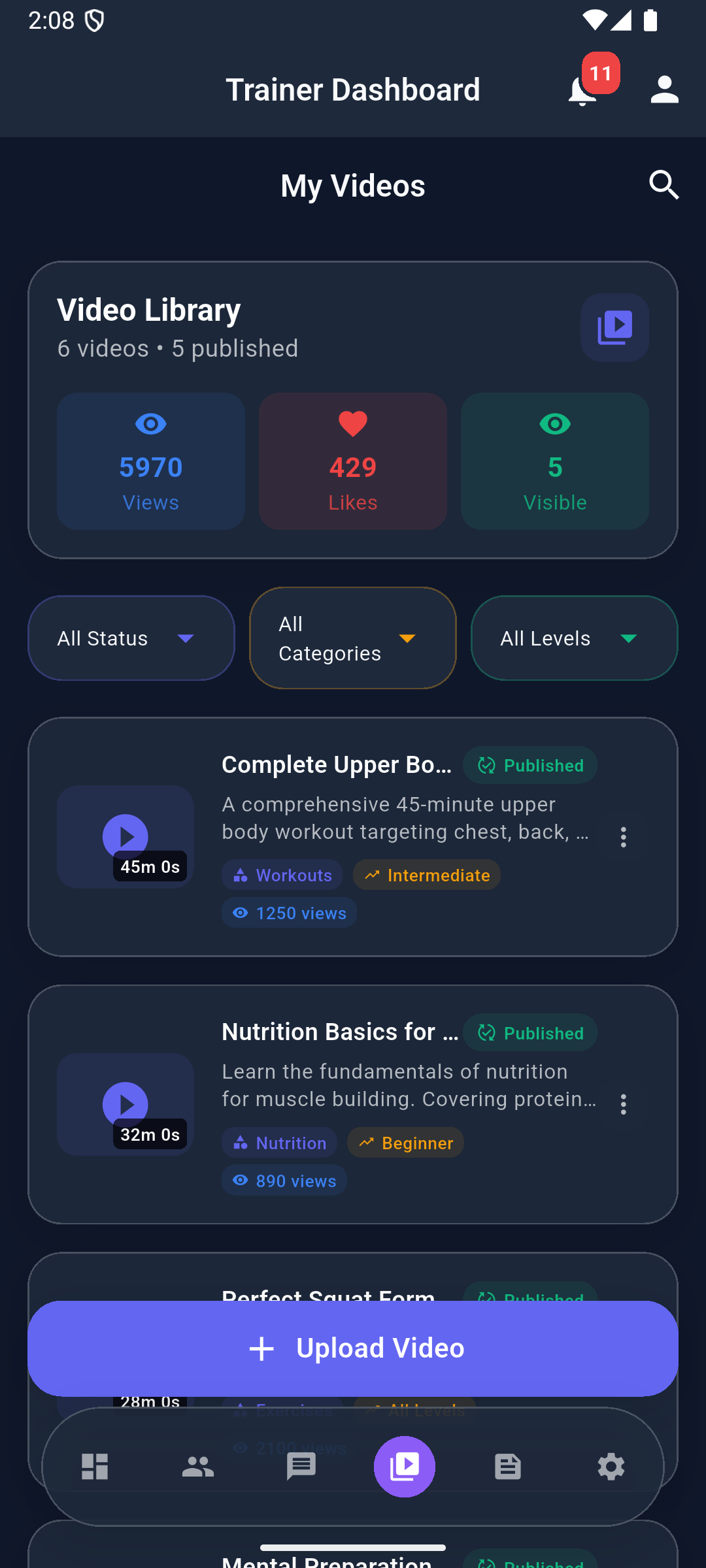This screenshot has height=1568, width=706.
Task: Open the settings tab
Action: [611, 1467]
